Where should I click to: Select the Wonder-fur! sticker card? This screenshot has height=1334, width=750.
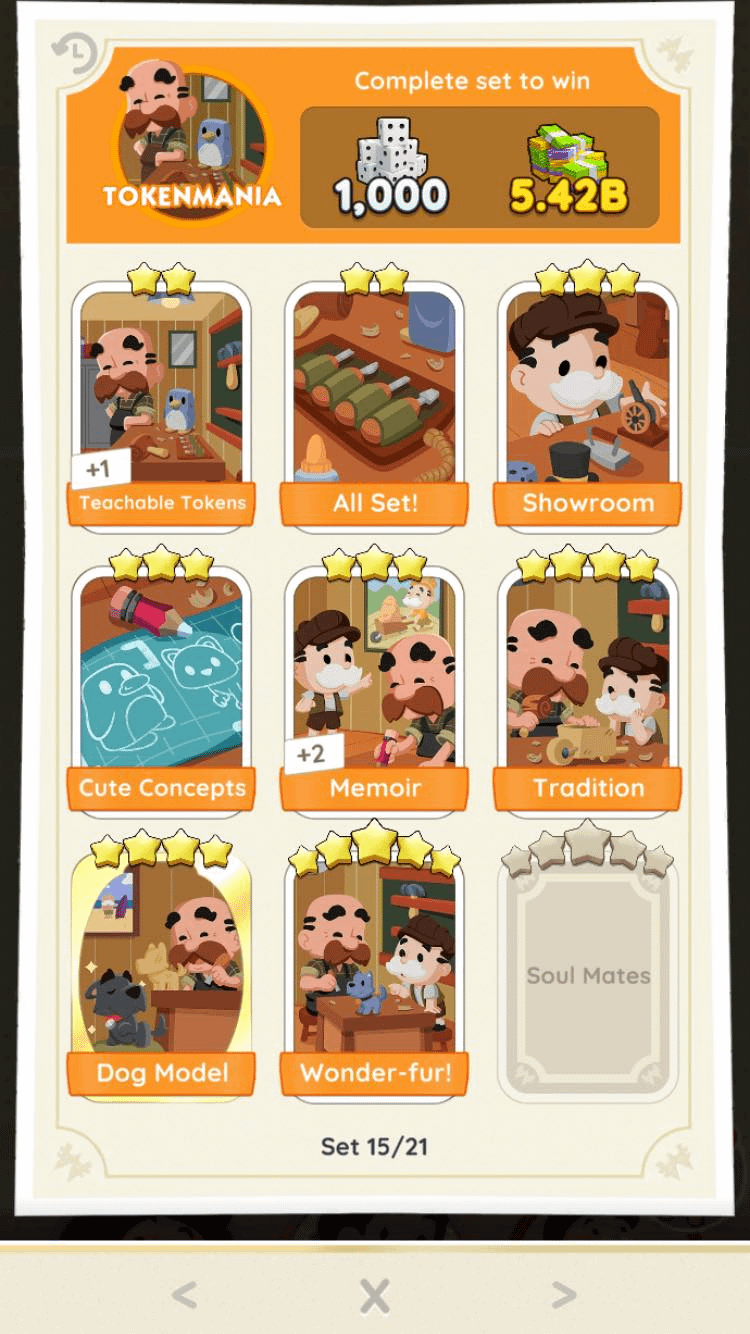pyautogui.click(x=375, y=970)
